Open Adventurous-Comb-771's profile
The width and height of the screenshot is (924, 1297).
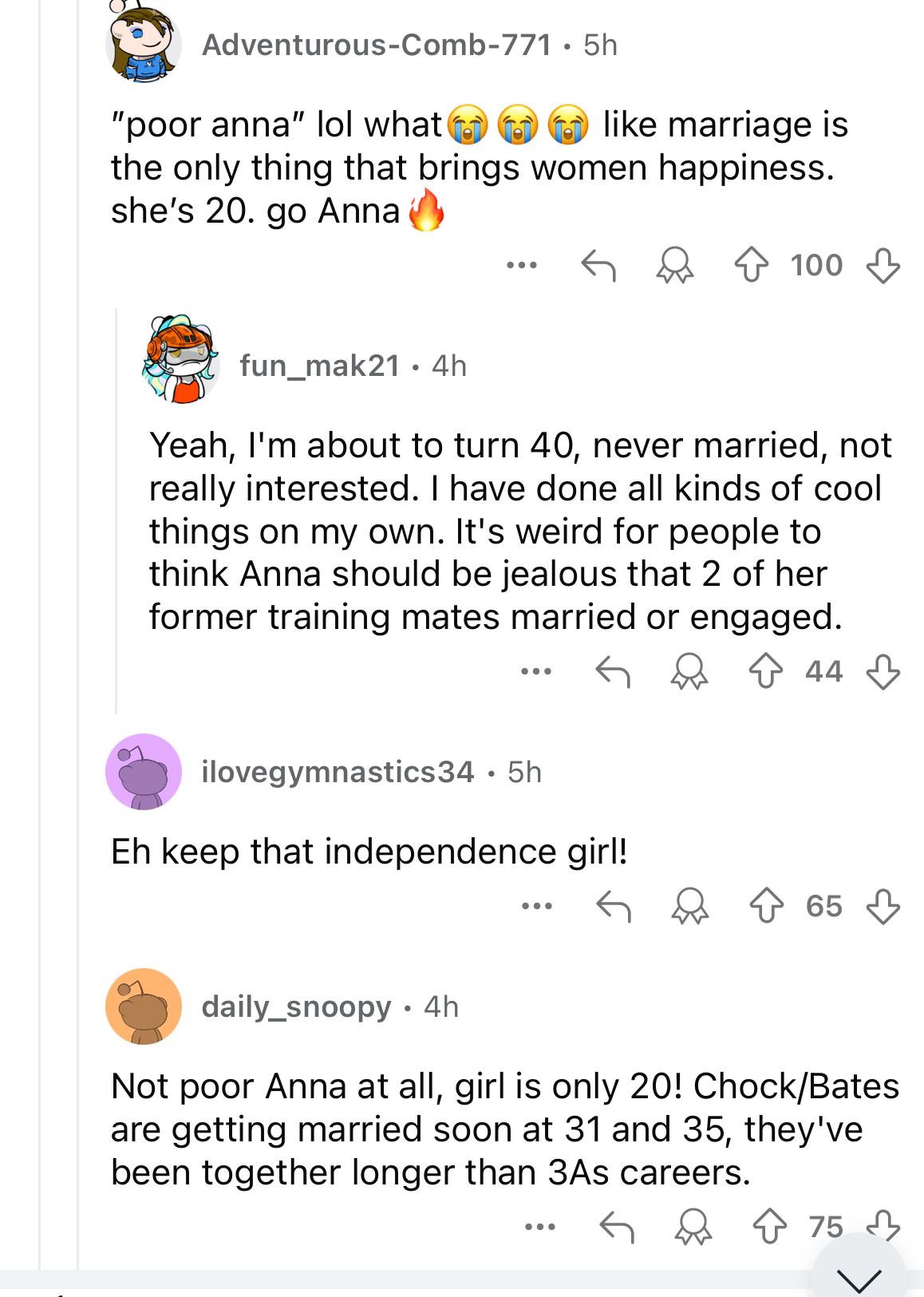pos(376,45)
